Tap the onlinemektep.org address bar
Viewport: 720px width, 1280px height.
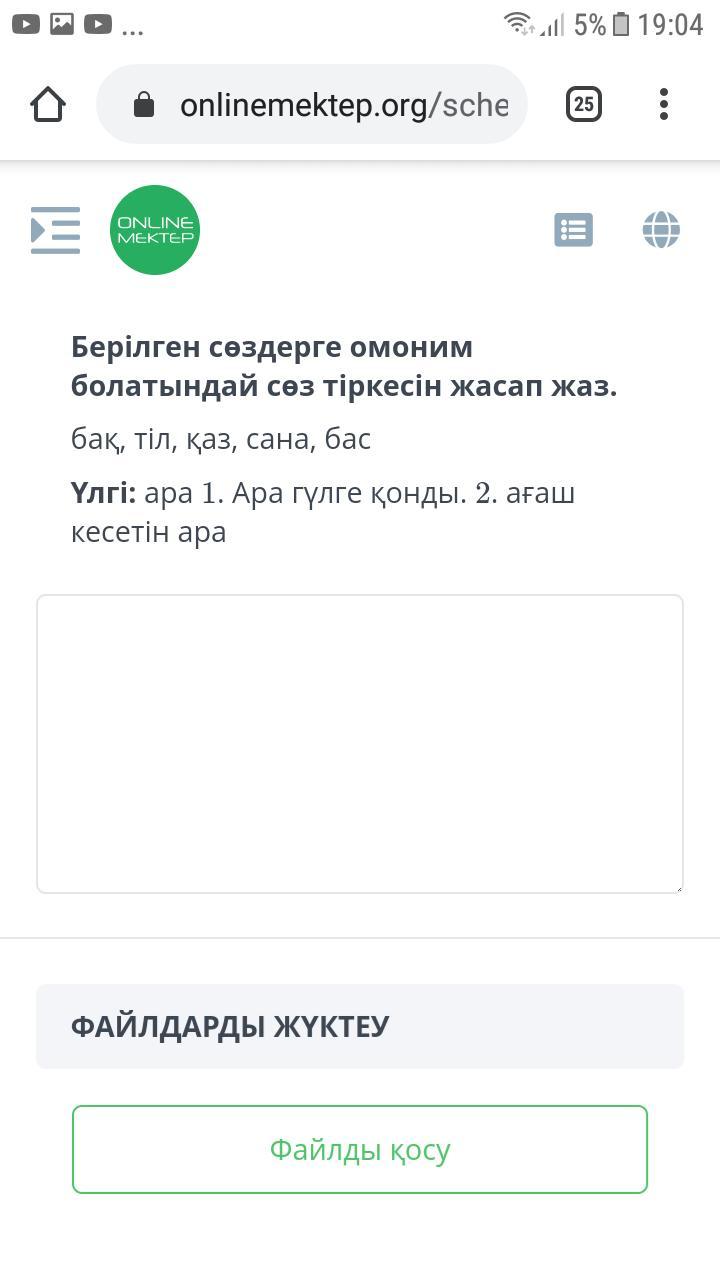click(x=312, y=104)
